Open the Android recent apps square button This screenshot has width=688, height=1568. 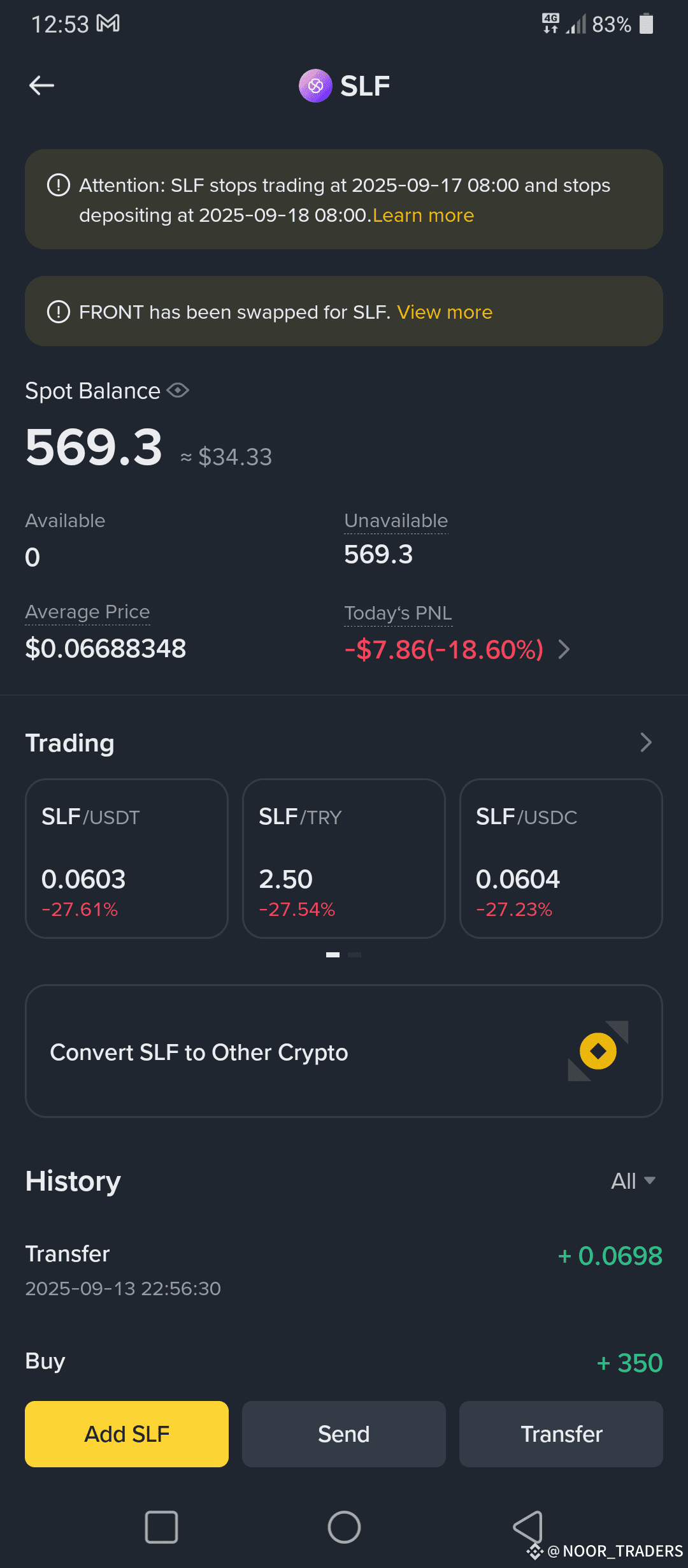point(161,1527)
